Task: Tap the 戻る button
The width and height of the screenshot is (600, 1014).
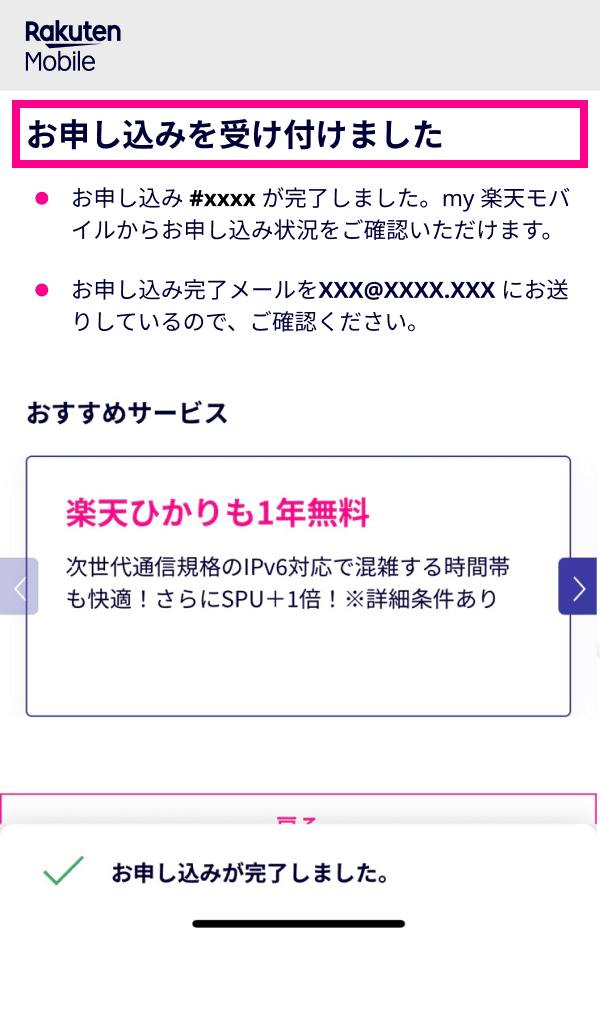Action: 298,810
